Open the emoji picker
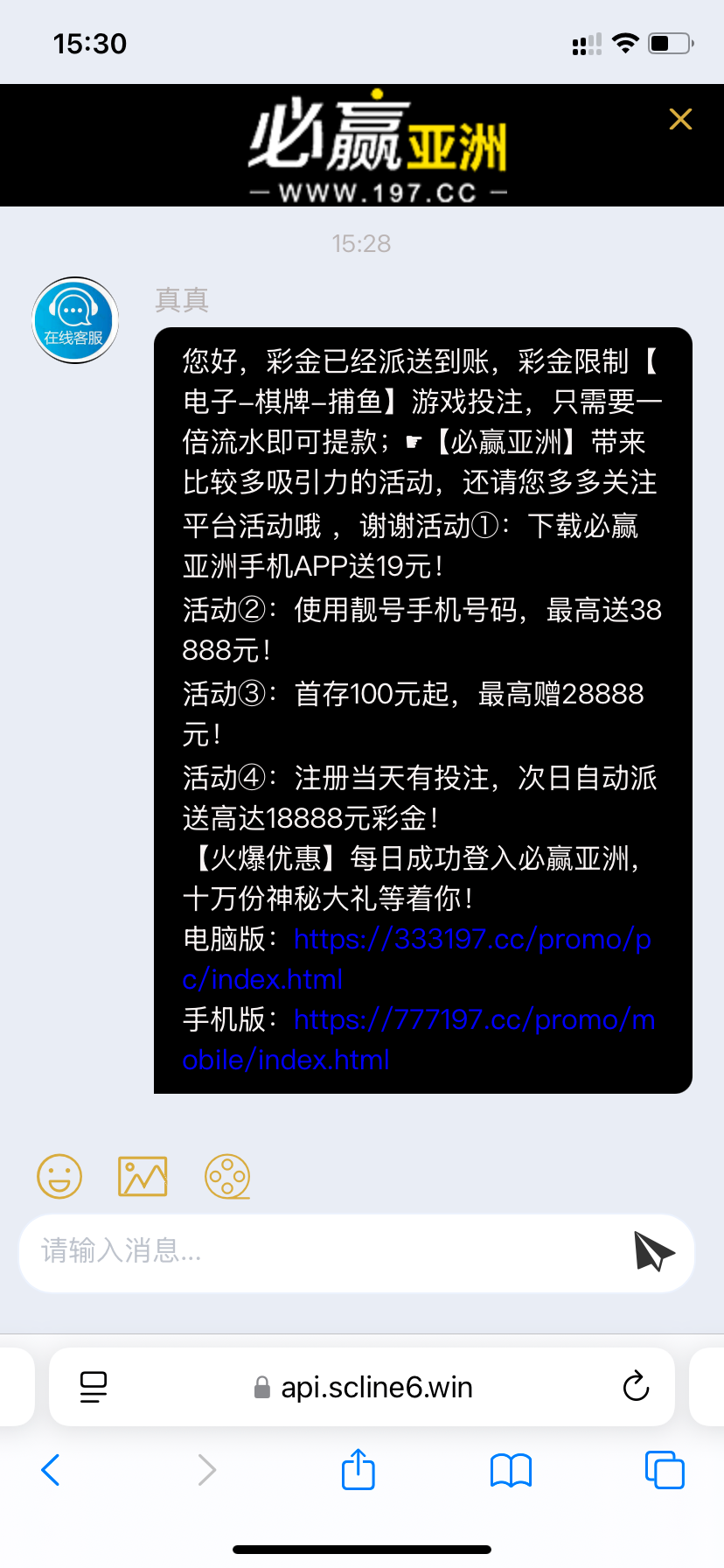 (x=59, y=1176)
